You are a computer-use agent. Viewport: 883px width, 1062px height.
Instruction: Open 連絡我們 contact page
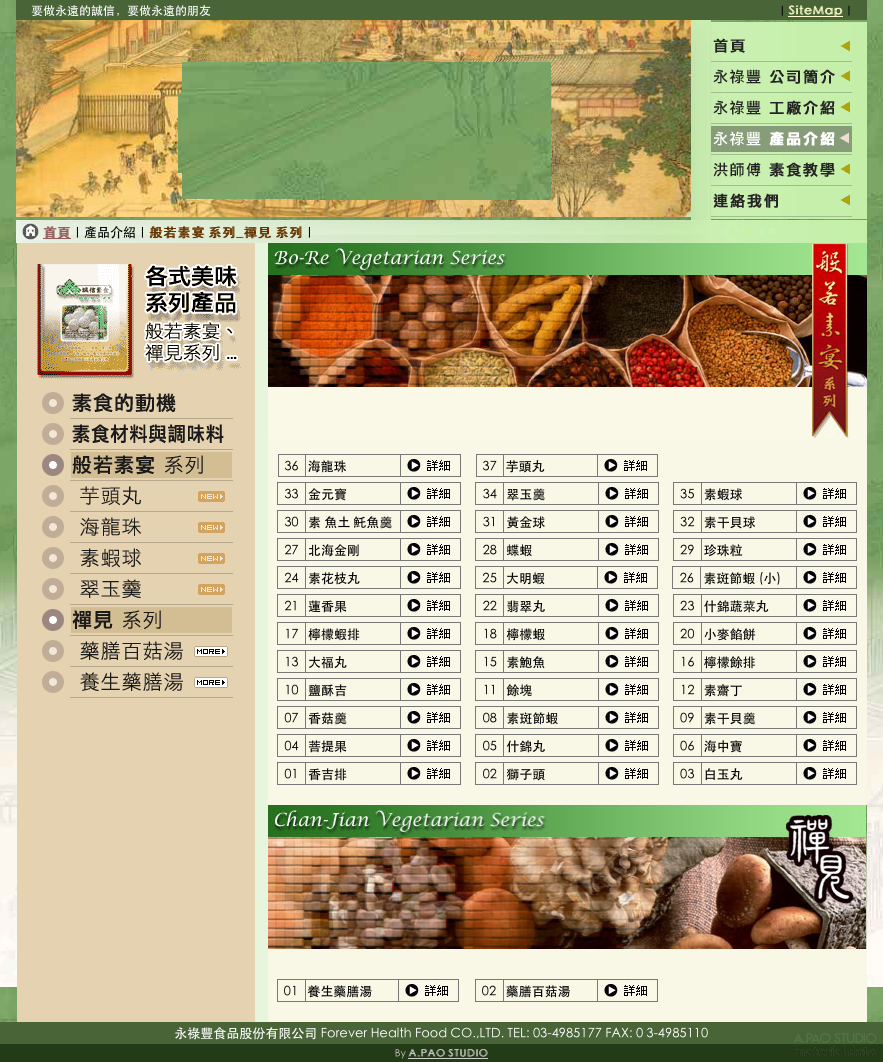[781, 201]
